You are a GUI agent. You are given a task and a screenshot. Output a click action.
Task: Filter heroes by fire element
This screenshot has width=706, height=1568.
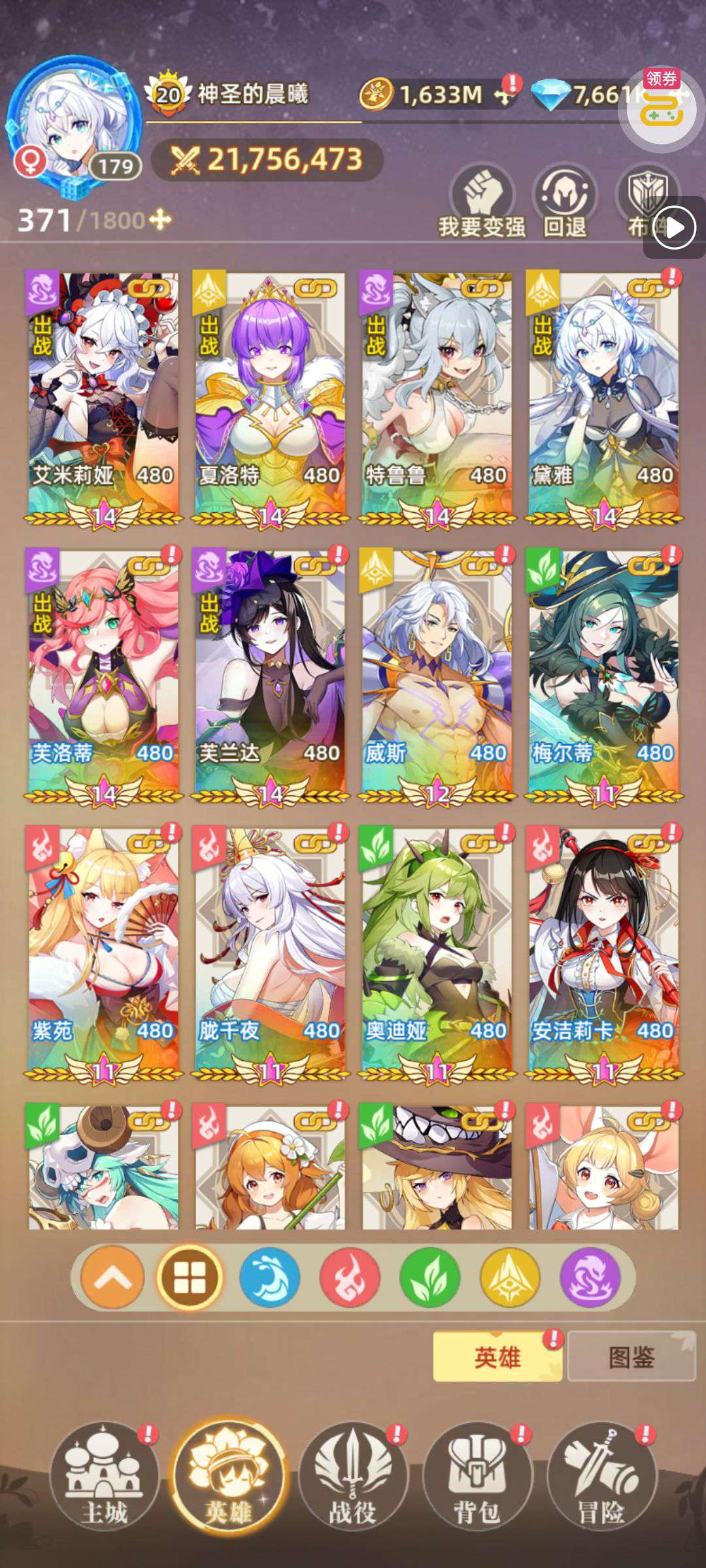click(x=350, y=1277)
